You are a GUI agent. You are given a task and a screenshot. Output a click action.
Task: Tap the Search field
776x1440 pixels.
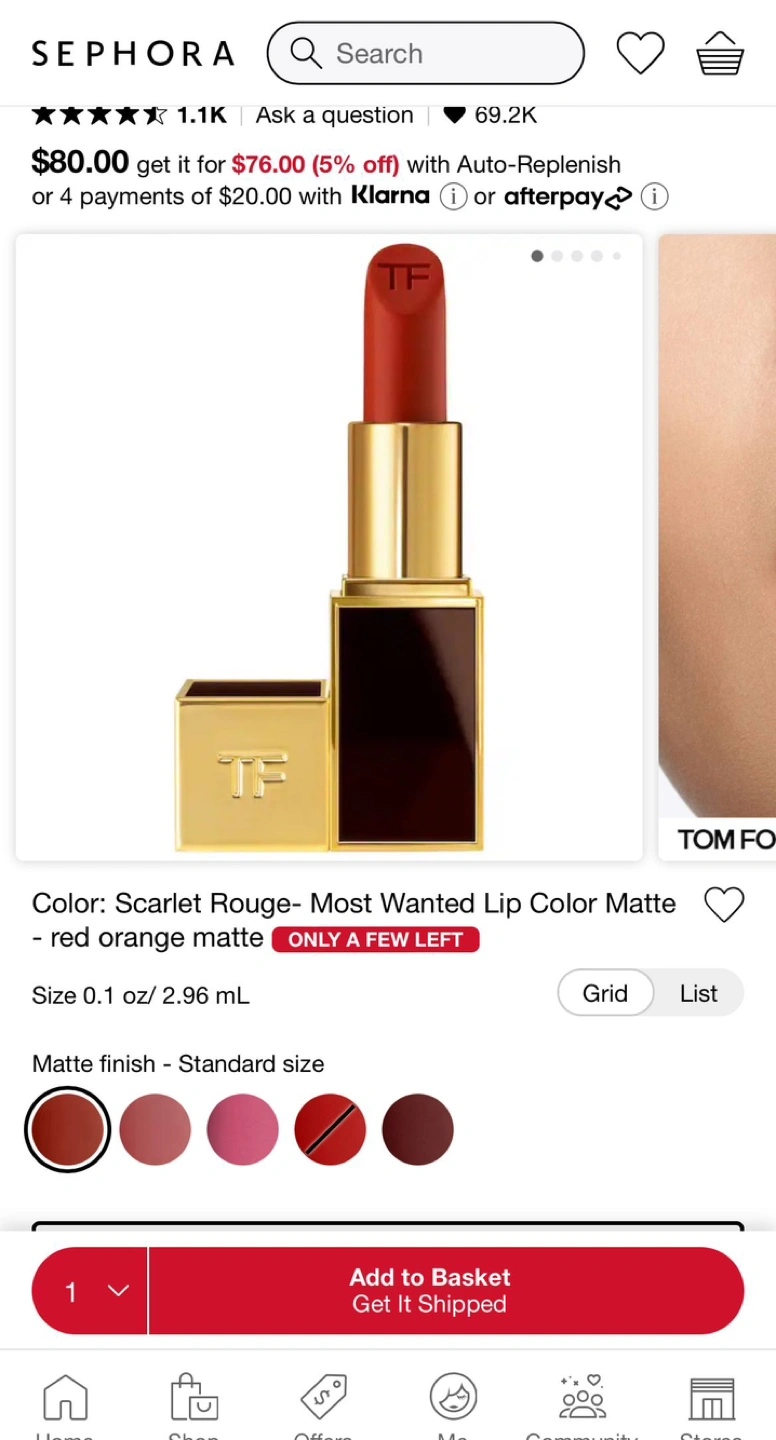coord(425,53)
